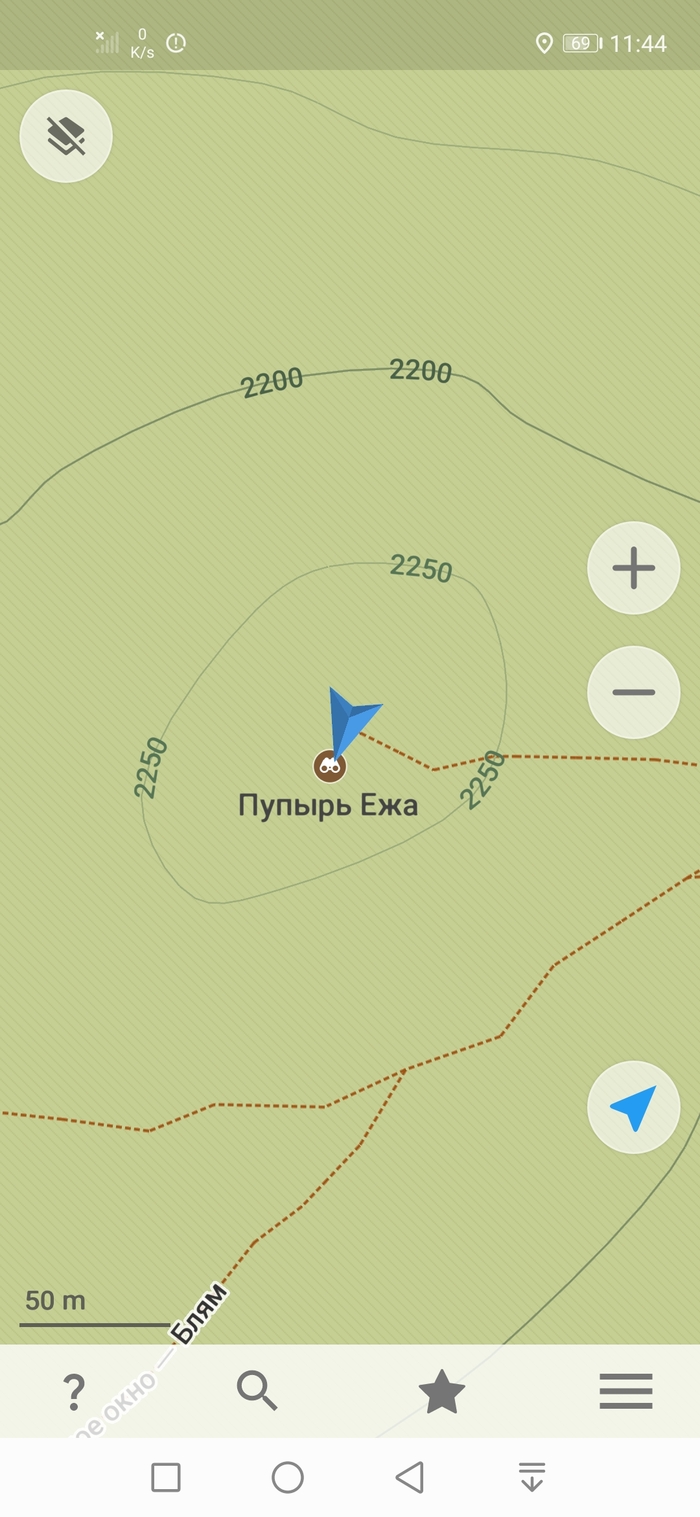Open the search magnifier
The image size is (700, 1517).
coord(256,1390)
